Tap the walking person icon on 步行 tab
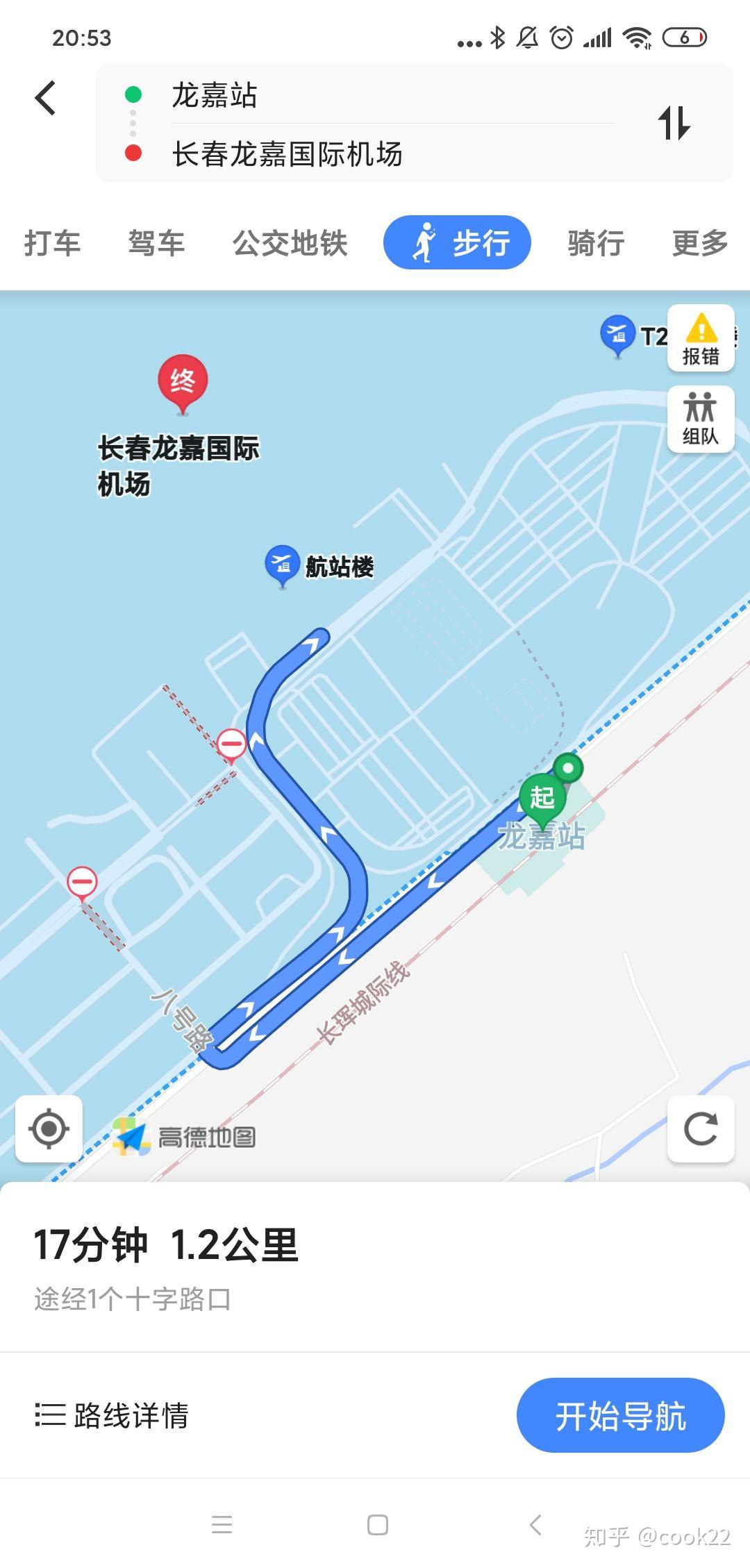Image resolution: width=750 pixels, height=1568 pixels. pyautogui.click(x=424, y=242)
